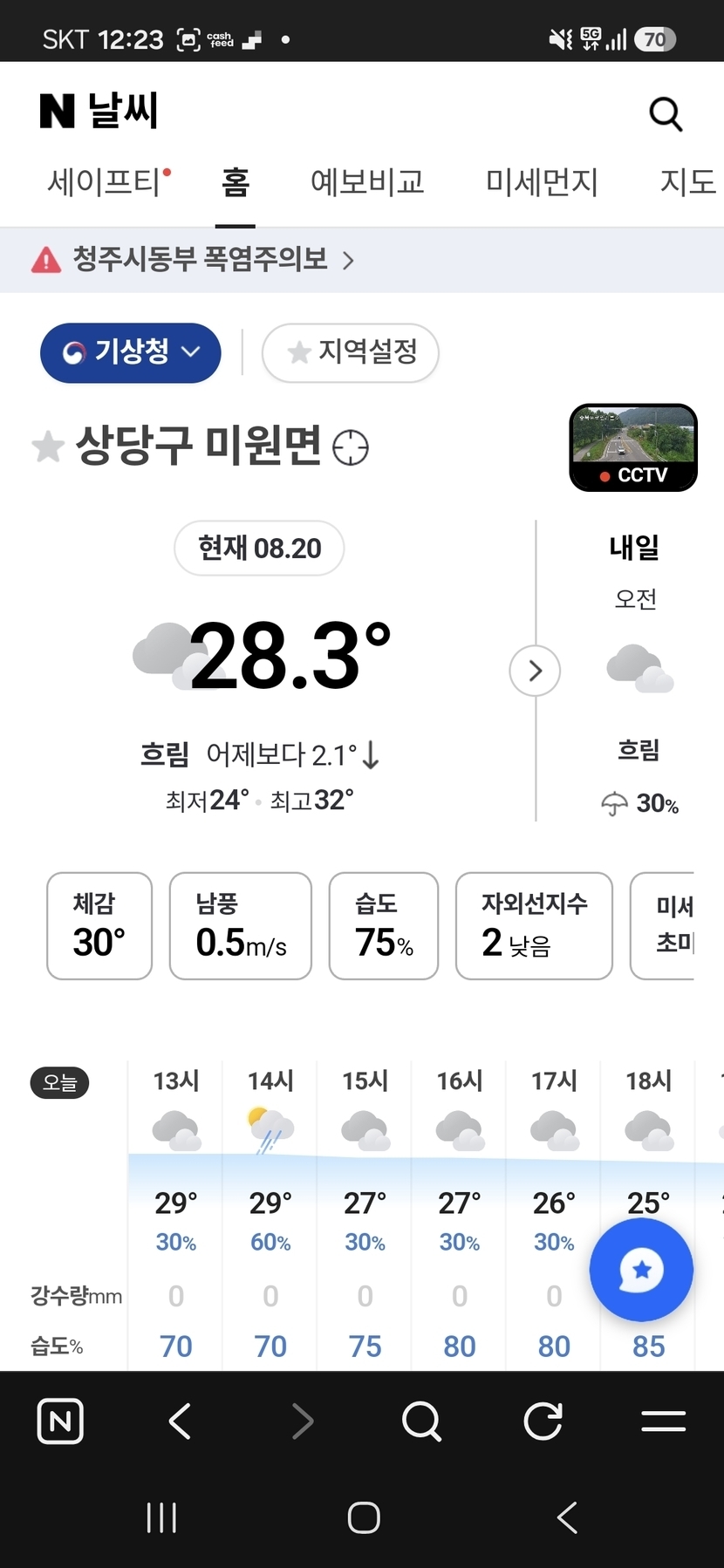The height and width of the screenshot is (1568, 724).
Task: Open the bottom toolbar search
Action: [421, 1421]
